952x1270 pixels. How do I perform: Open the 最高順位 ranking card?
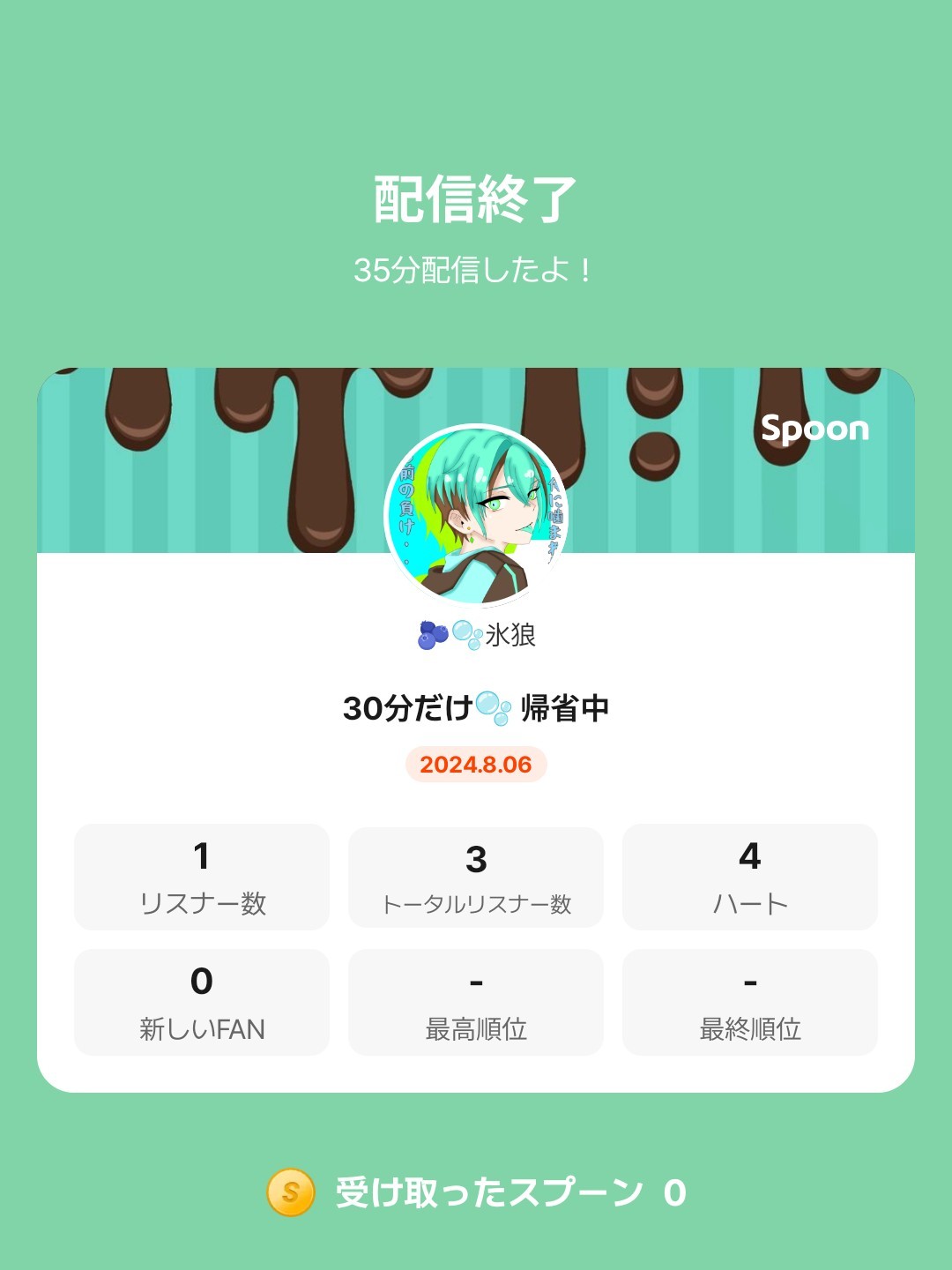[x=475, y=1001]
